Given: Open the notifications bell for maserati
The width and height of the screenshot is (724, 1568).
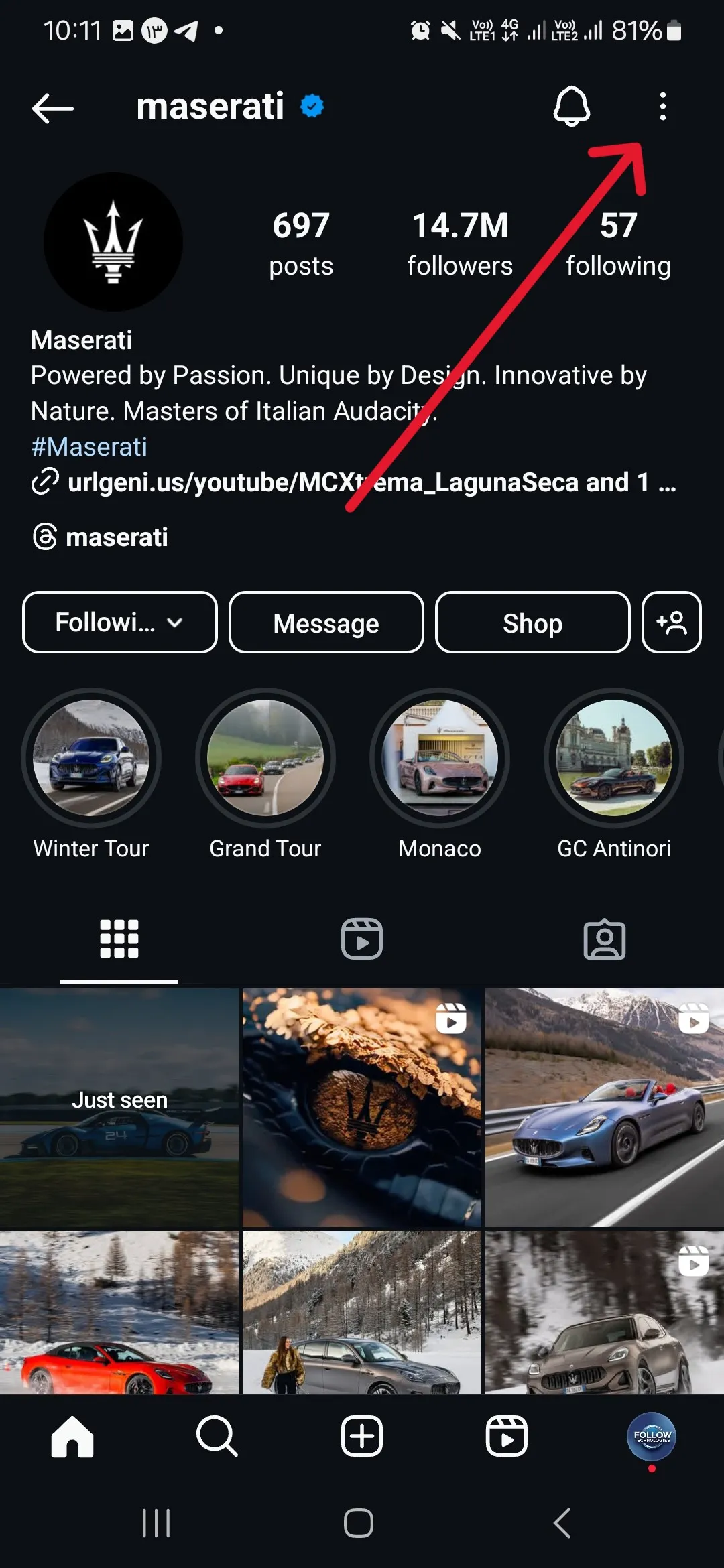Looking at the screenshot, I should pyautogui.click(x=571, y=107).
